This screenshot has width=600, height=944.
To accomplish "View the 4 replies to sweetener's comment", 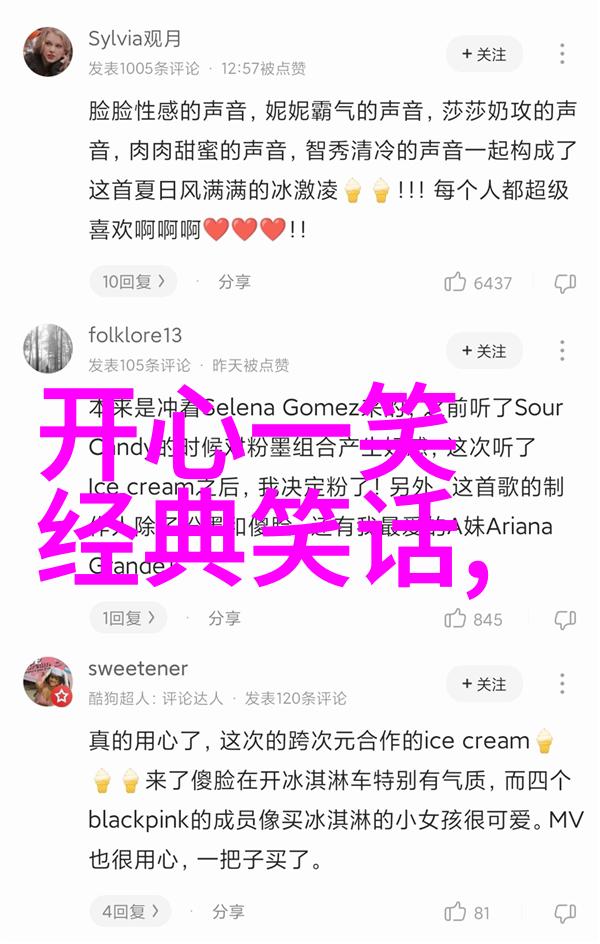I will [x=130, y=912].
